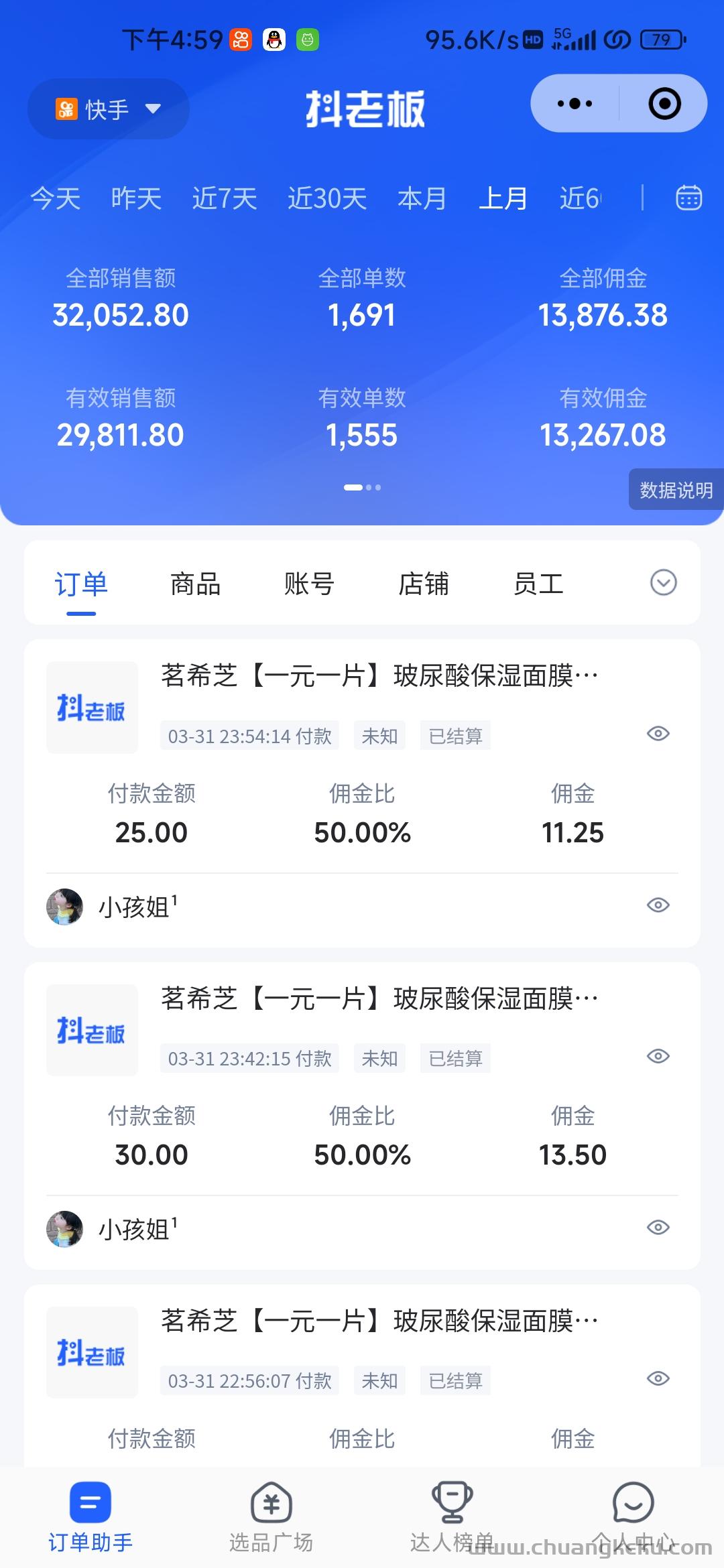Select the 今天 date range

coord(56,198)
